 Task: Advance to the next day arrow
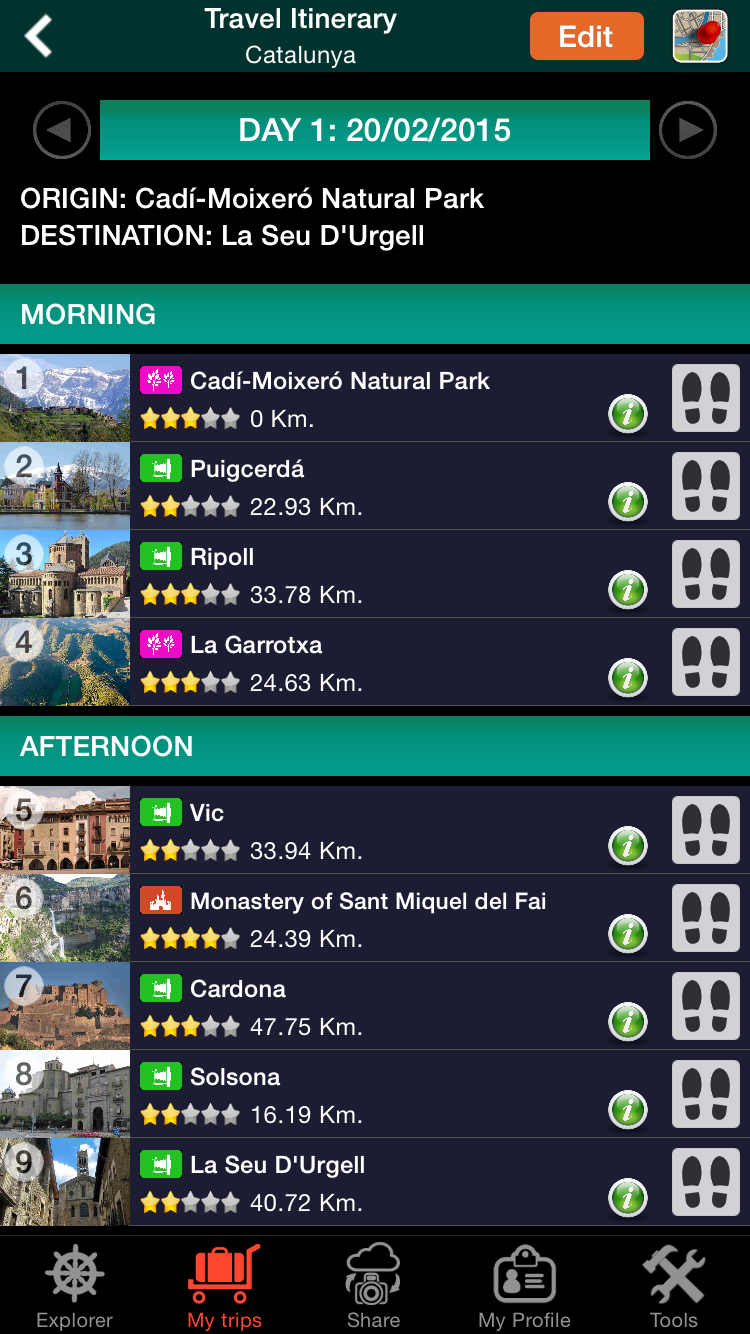[688, 130]
